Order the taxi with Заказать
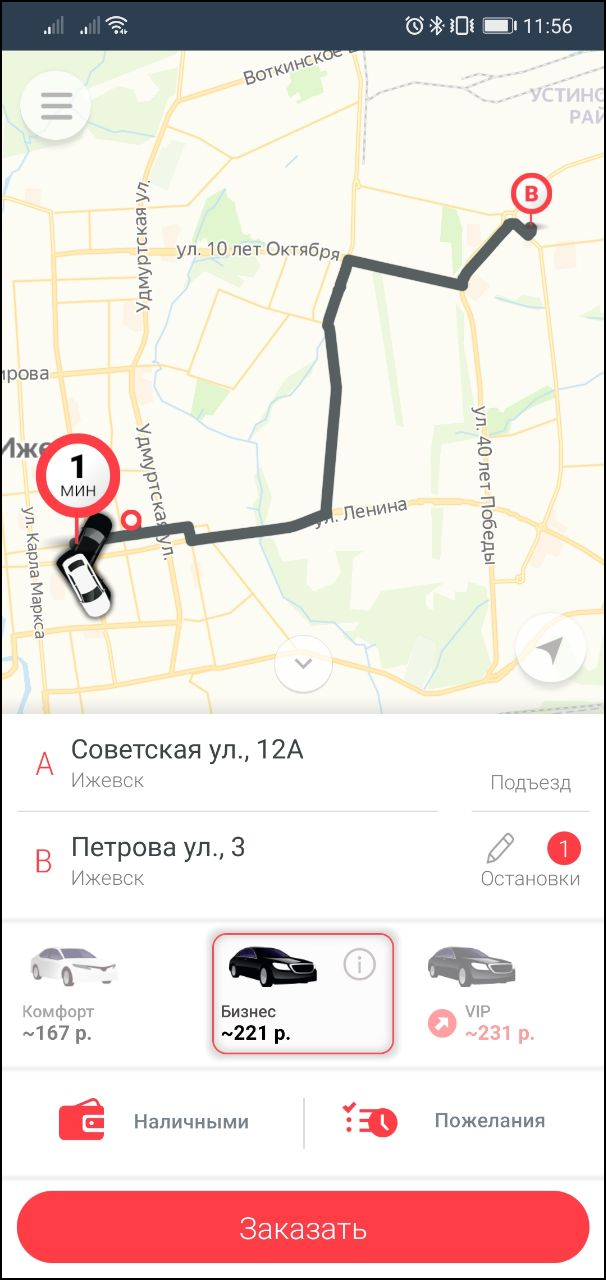The image size is (606, 1280). point(303,1228)
